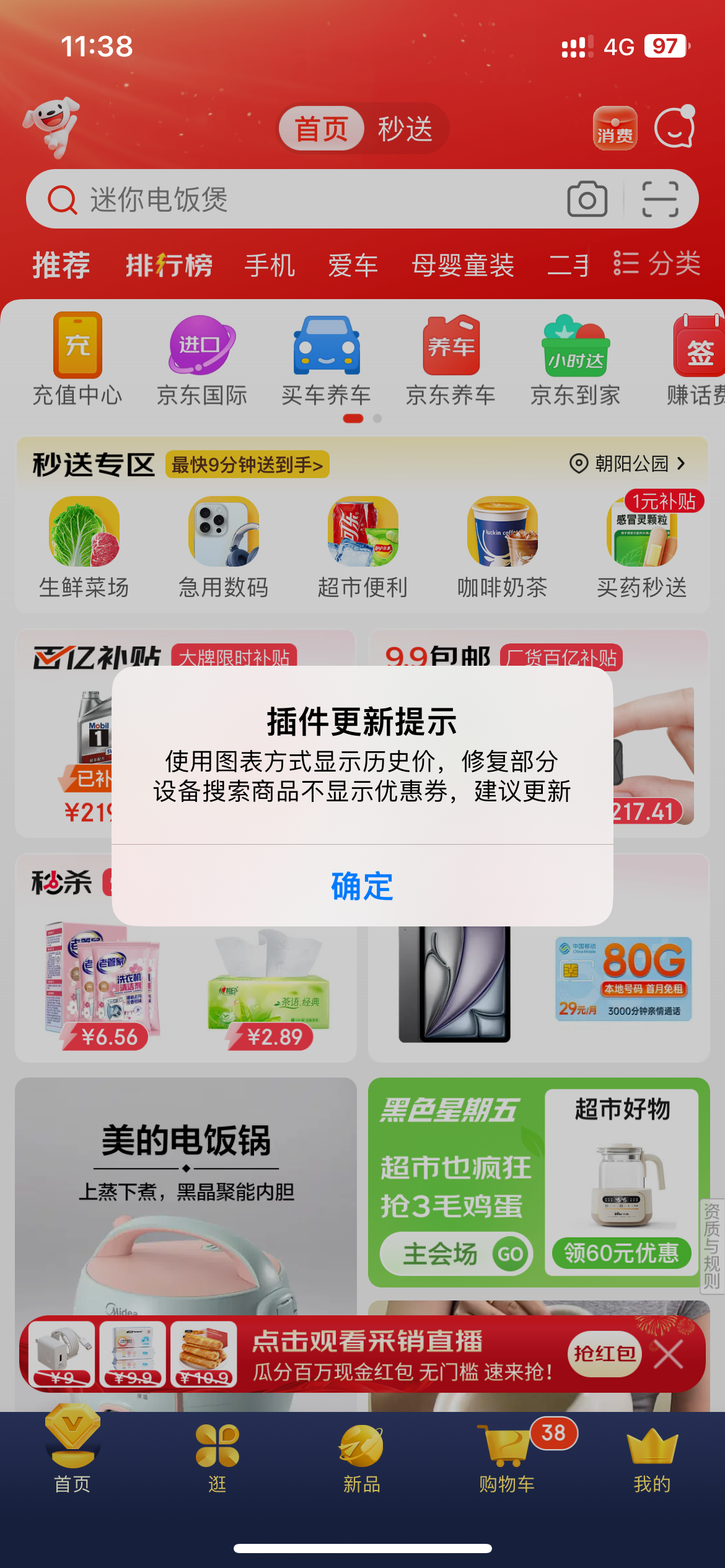Screen dimensions: 725x1568
Task: Switch to the 秒送 tab at top
Action: pyautogui.click(x=405, y=128)
